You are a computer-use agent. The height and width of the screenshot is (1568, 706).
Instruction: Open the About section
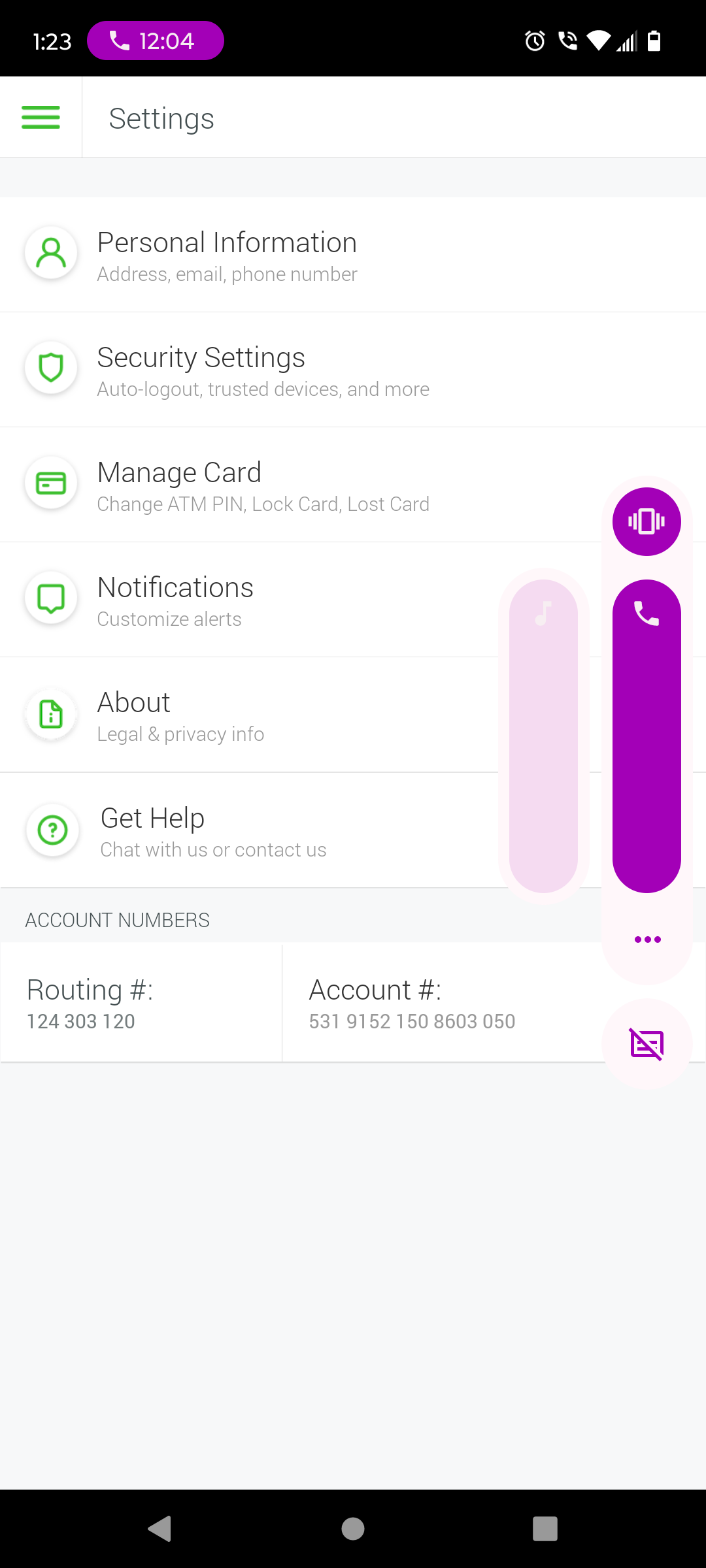248,715
